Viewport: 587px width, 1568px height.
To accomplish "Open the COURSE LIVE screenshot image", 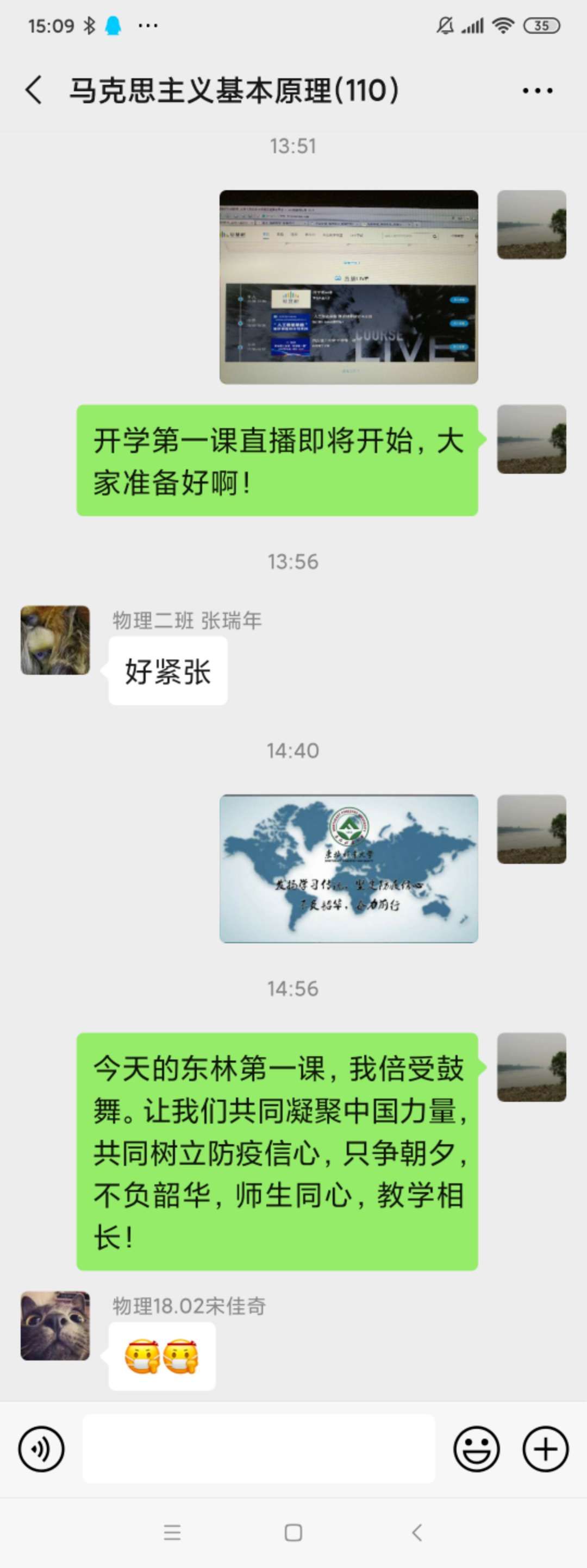I will pyautogui.click(x=348, y=287).
